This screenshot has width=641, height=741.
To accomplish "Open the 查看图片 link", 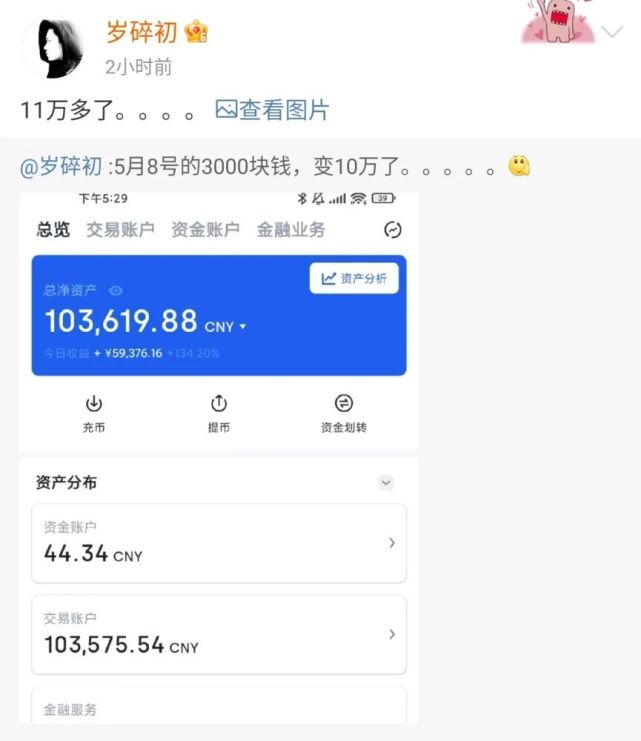I will click(x=272, y=110).
